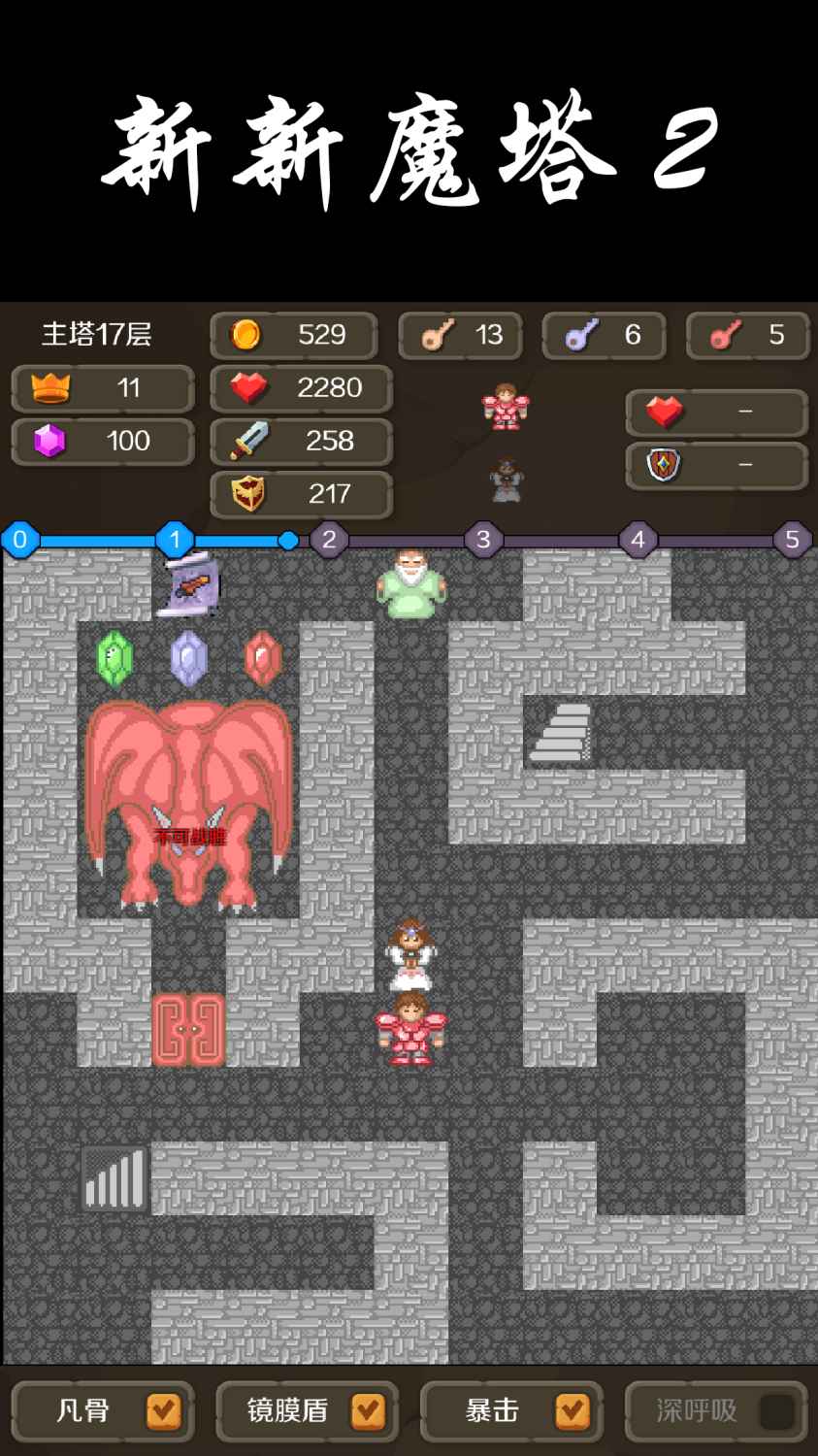Toggle the 凡骨 skill checkbox
The width and height of the screenshot is (818, 1456).
click(163, 1411)
